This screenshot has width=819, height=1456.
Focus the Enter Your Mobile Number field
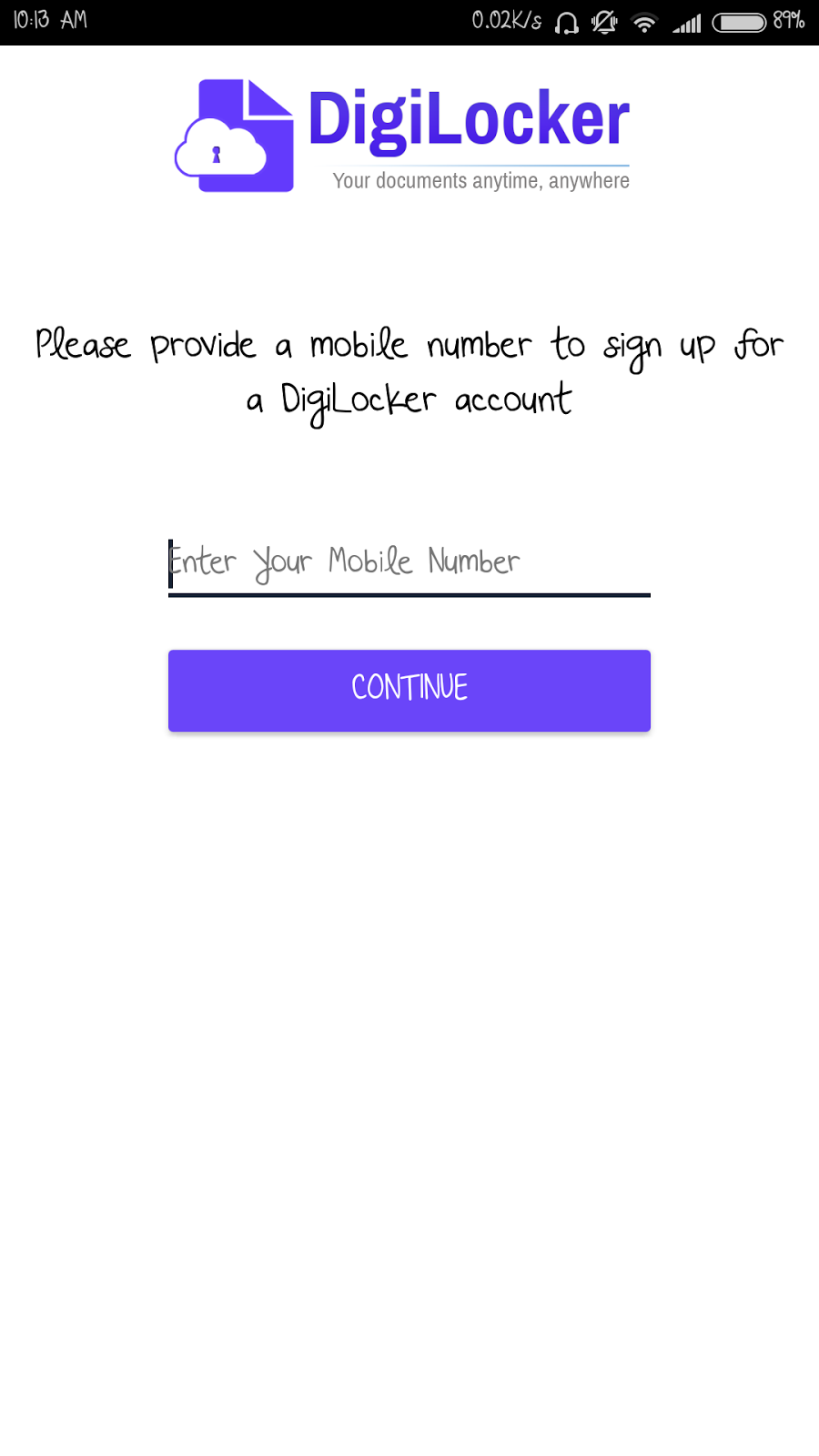[409, 563]
